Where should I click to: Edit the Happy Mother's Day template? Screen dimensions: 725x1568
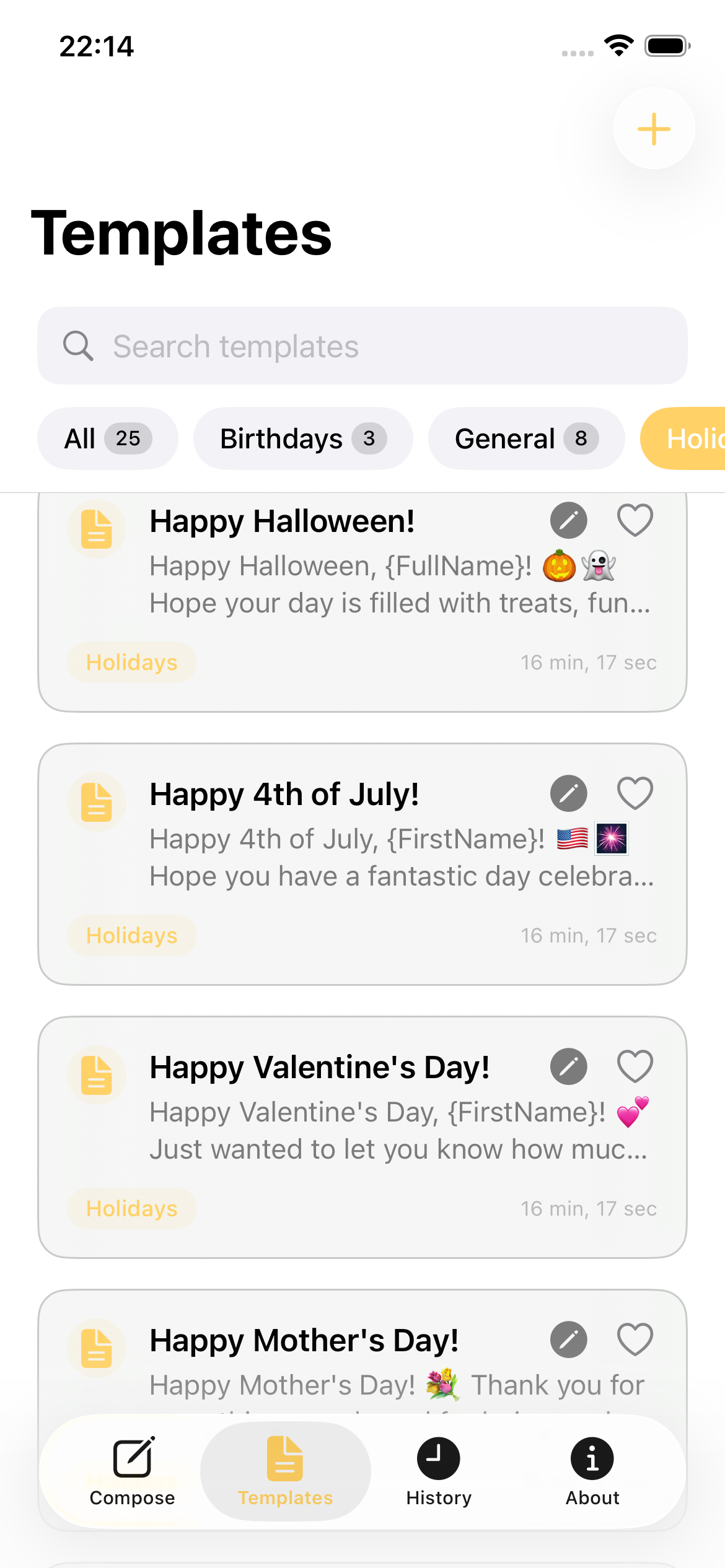[x=568, y=1339]
